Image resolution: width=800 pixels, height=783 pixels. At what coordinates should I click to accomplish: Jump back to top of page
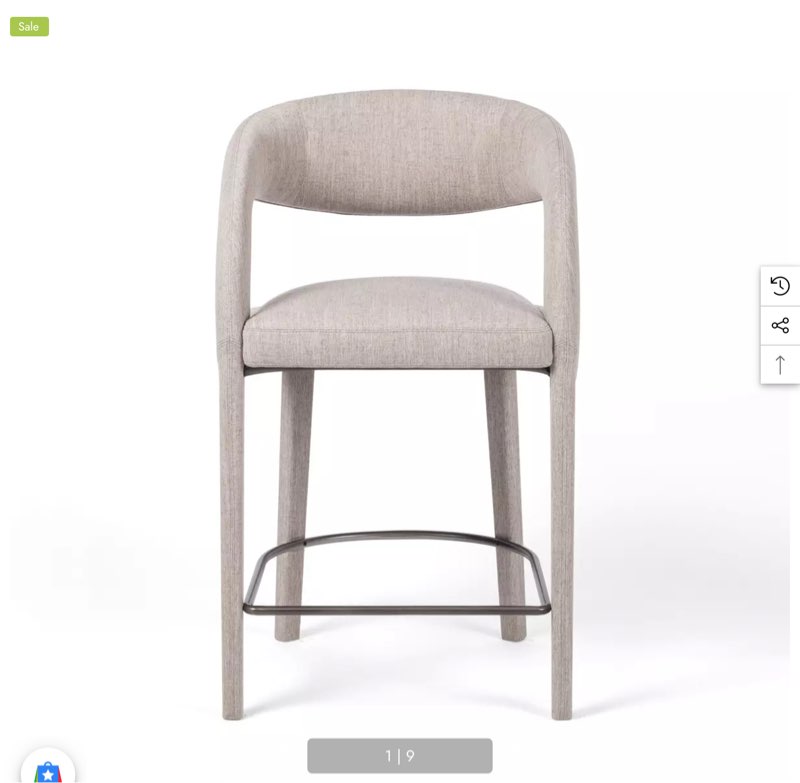(x=780, y=364)
